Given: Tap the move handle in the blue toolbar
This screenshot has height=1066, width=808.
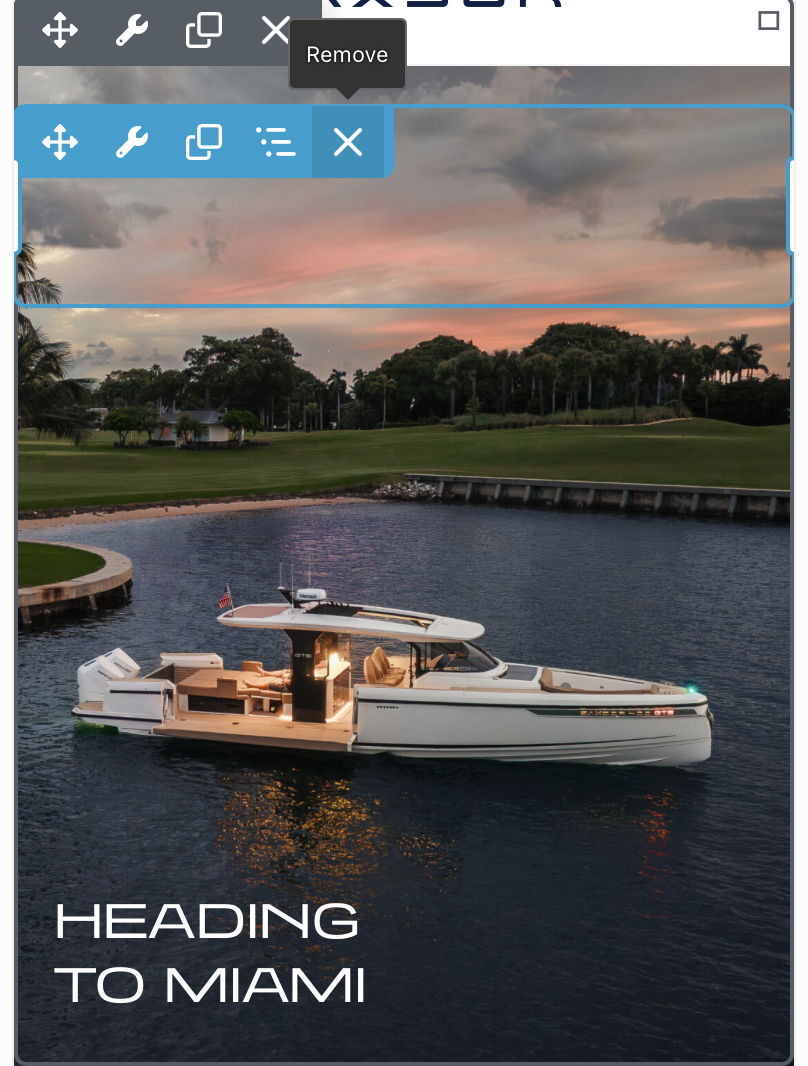Looking at the screenshot, I should click(60, 143).
